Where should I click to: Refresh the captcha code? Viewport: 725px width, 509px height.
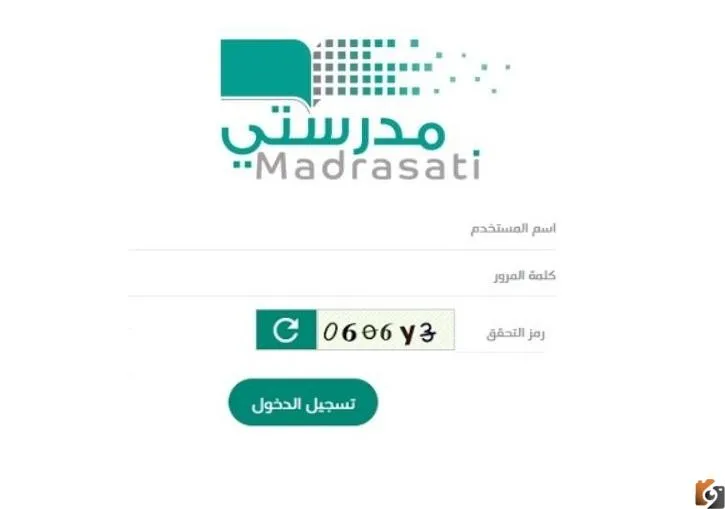click(286, 331)
